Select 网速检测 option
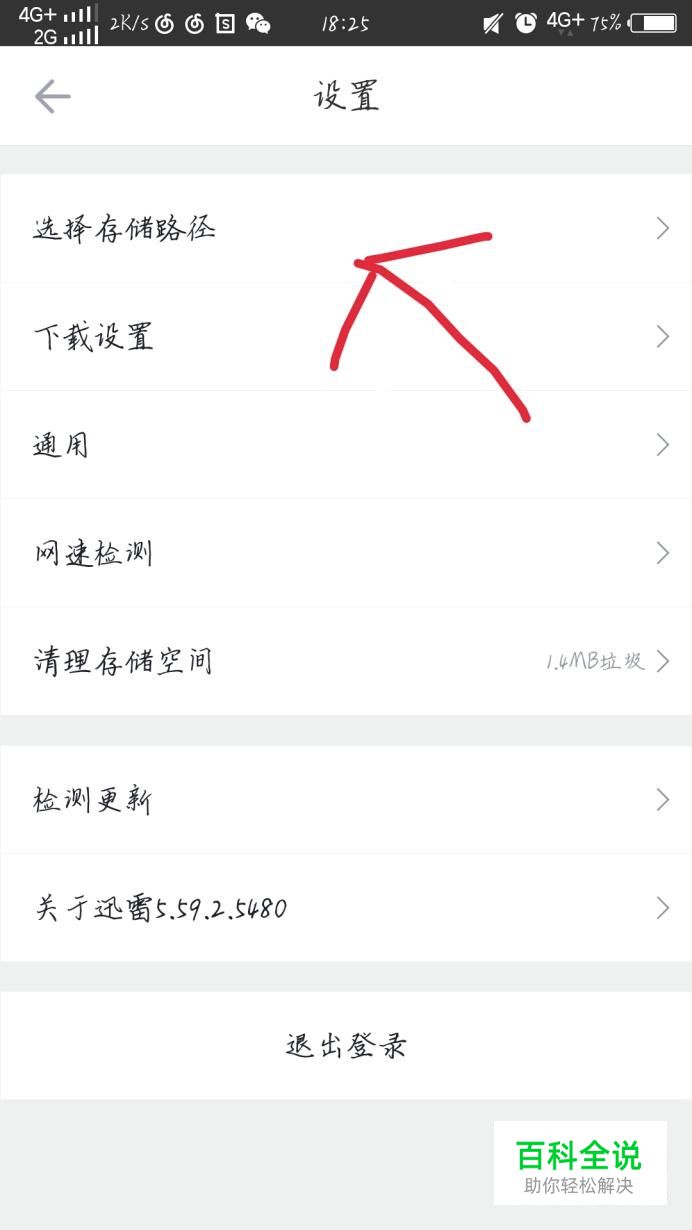This screenshot has height=1230, width=692. (345, 553)
